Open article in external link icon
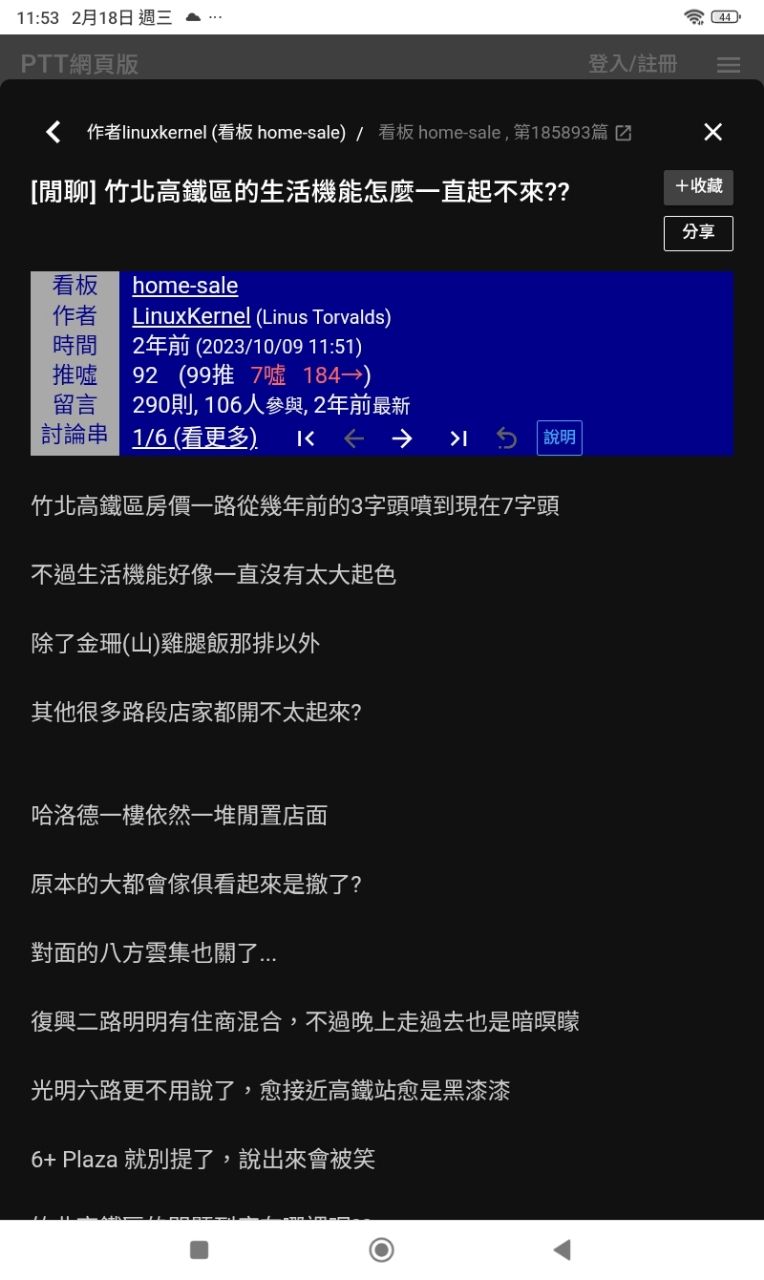Screen dimensions: 764x1280 [623, 133]
